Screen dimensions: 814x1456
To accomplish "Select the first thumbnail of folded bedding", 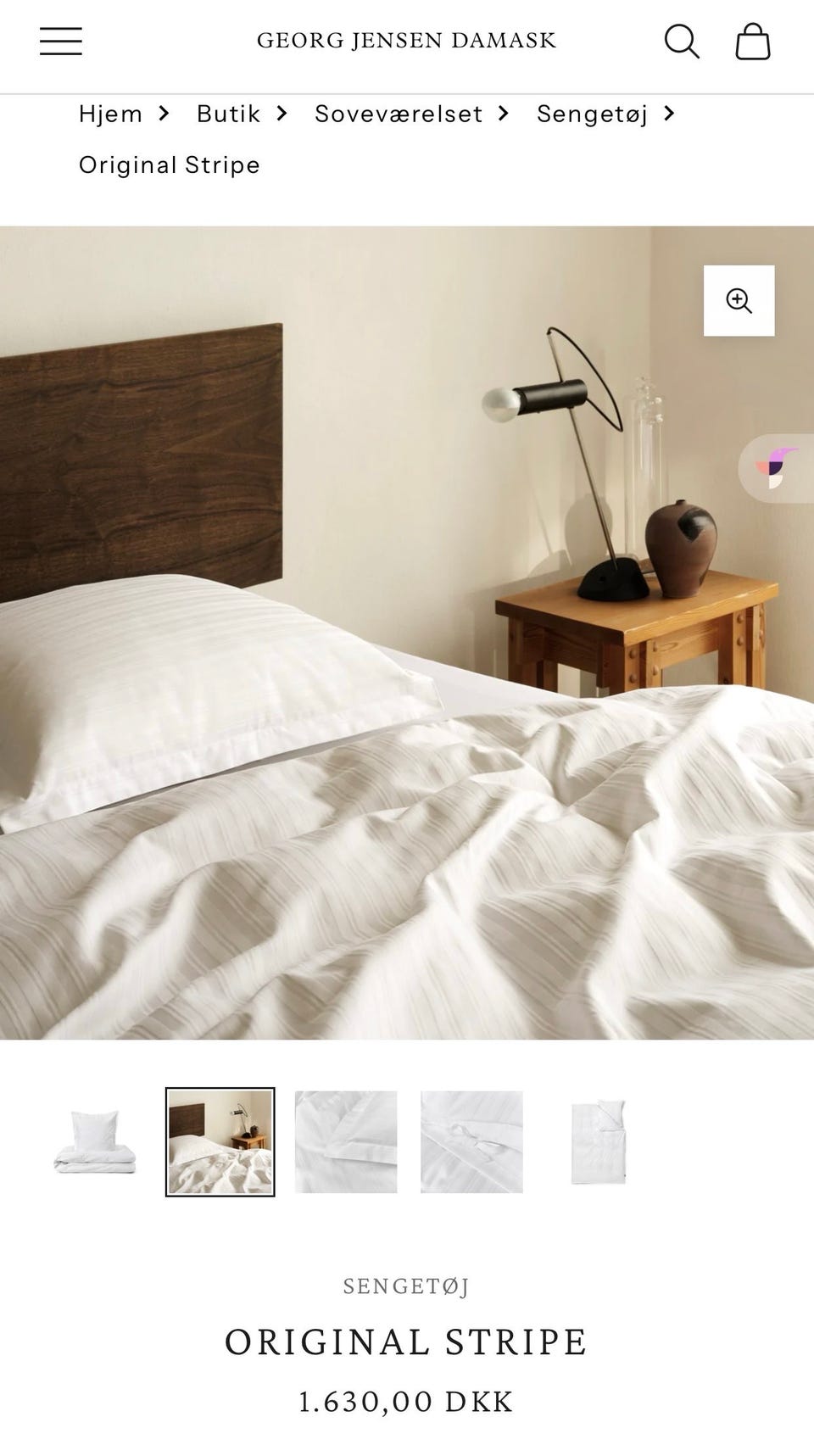I will [95, 1141].
